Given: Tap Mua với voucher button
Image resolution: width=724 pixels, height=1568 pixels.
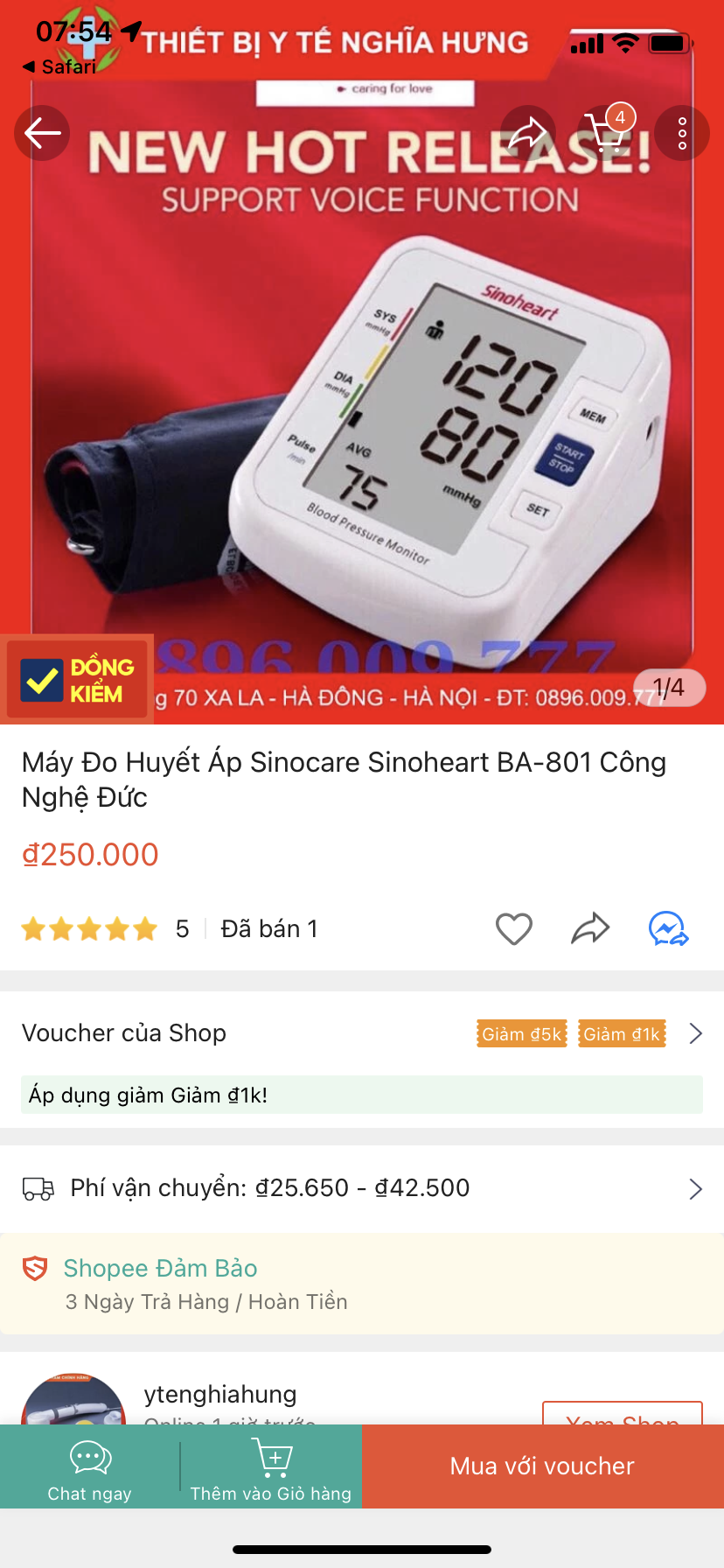Looking at the screenshot, I should click(542, 1466).
